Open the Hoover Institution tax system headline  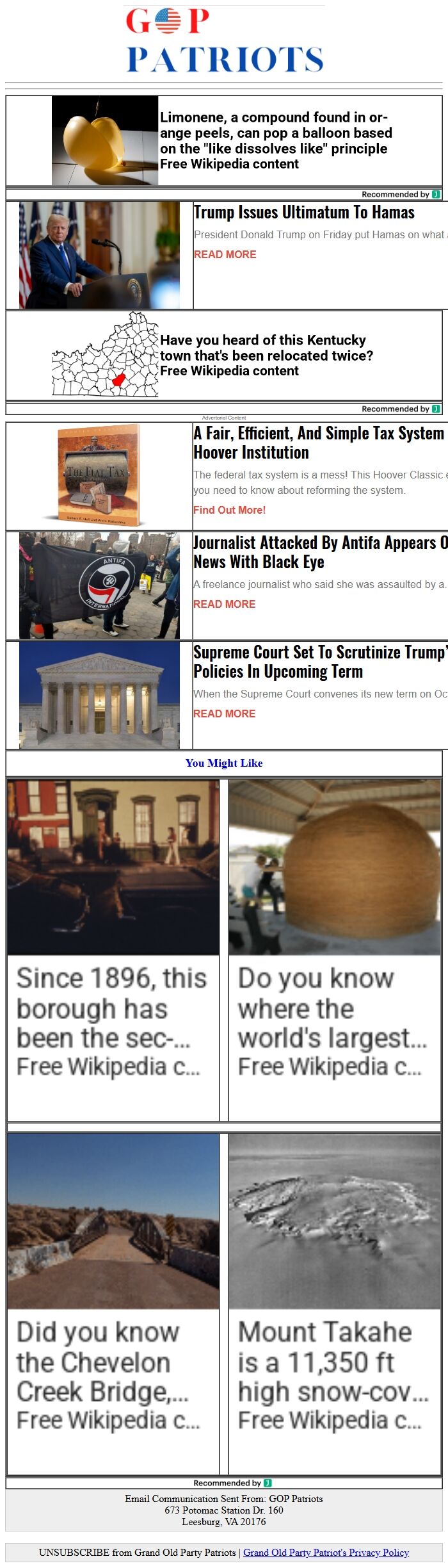point(318,443)
